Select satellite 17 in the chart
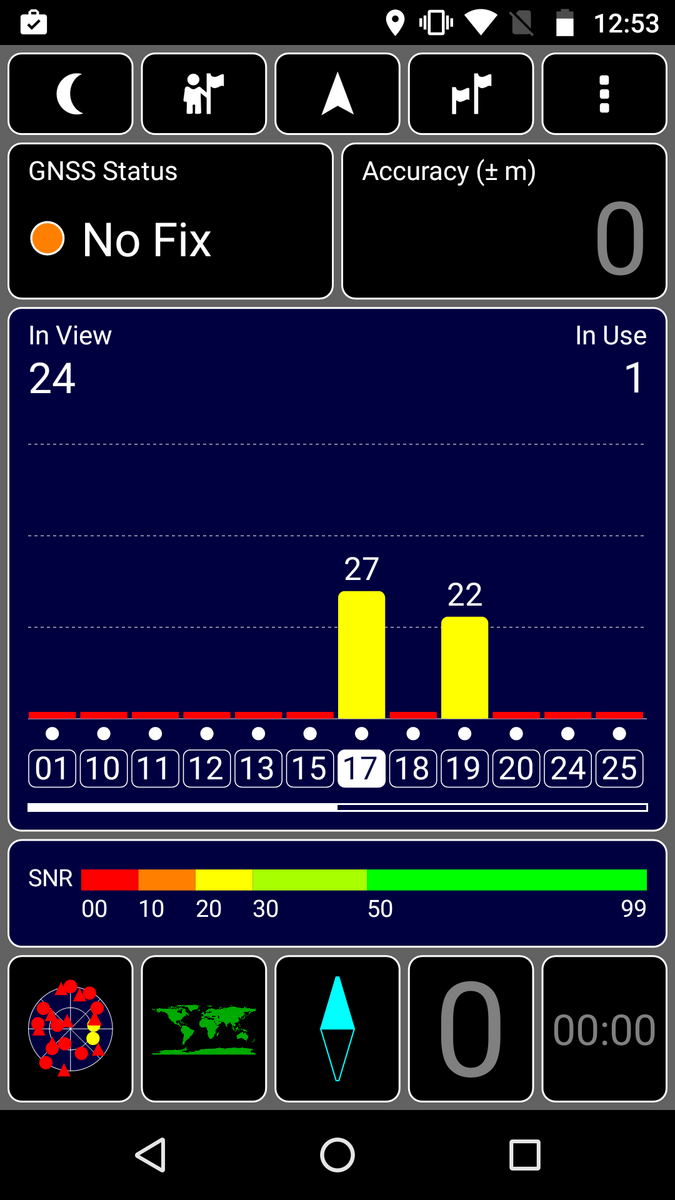Viewport: 675px width, 1200px height. [361, 769]
